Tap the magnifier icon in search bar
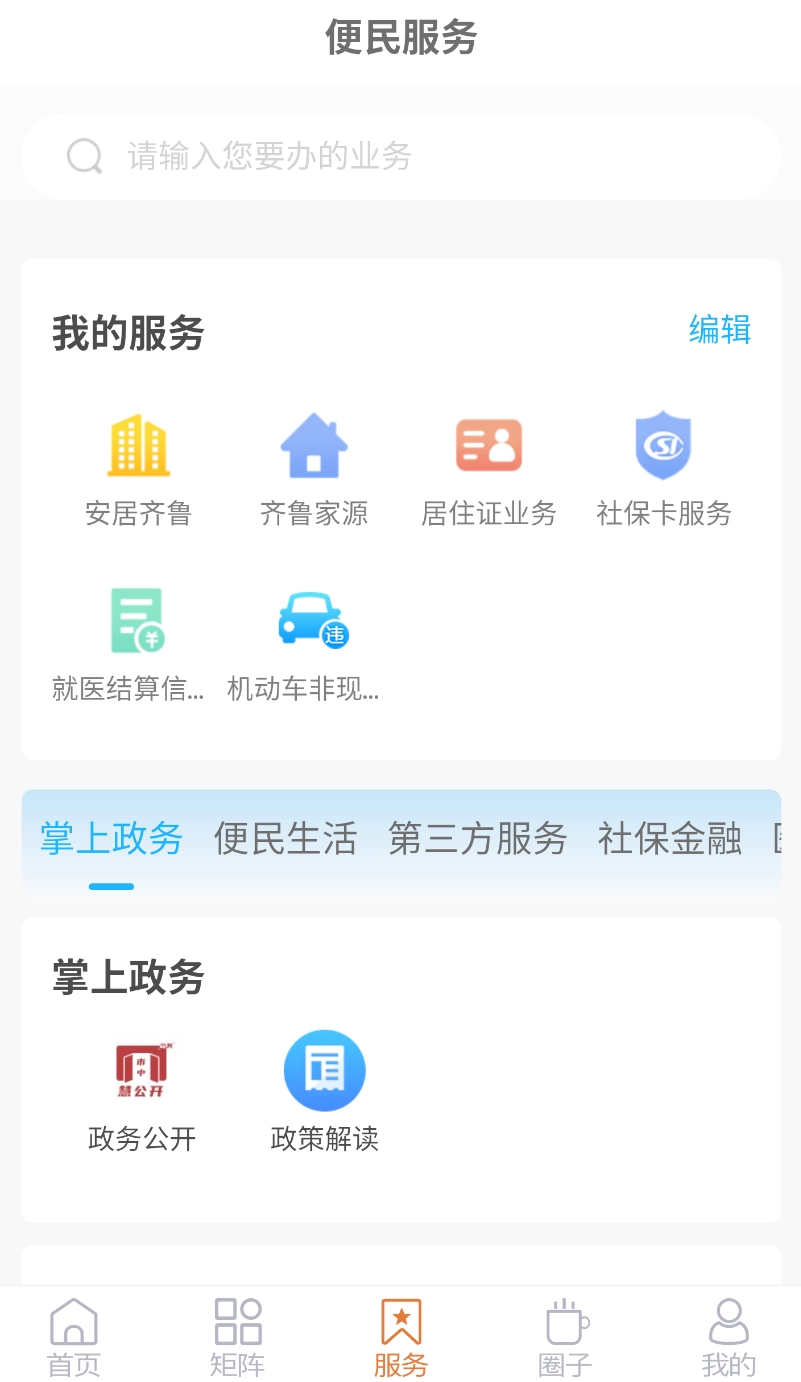 click(x=84, y=156)
